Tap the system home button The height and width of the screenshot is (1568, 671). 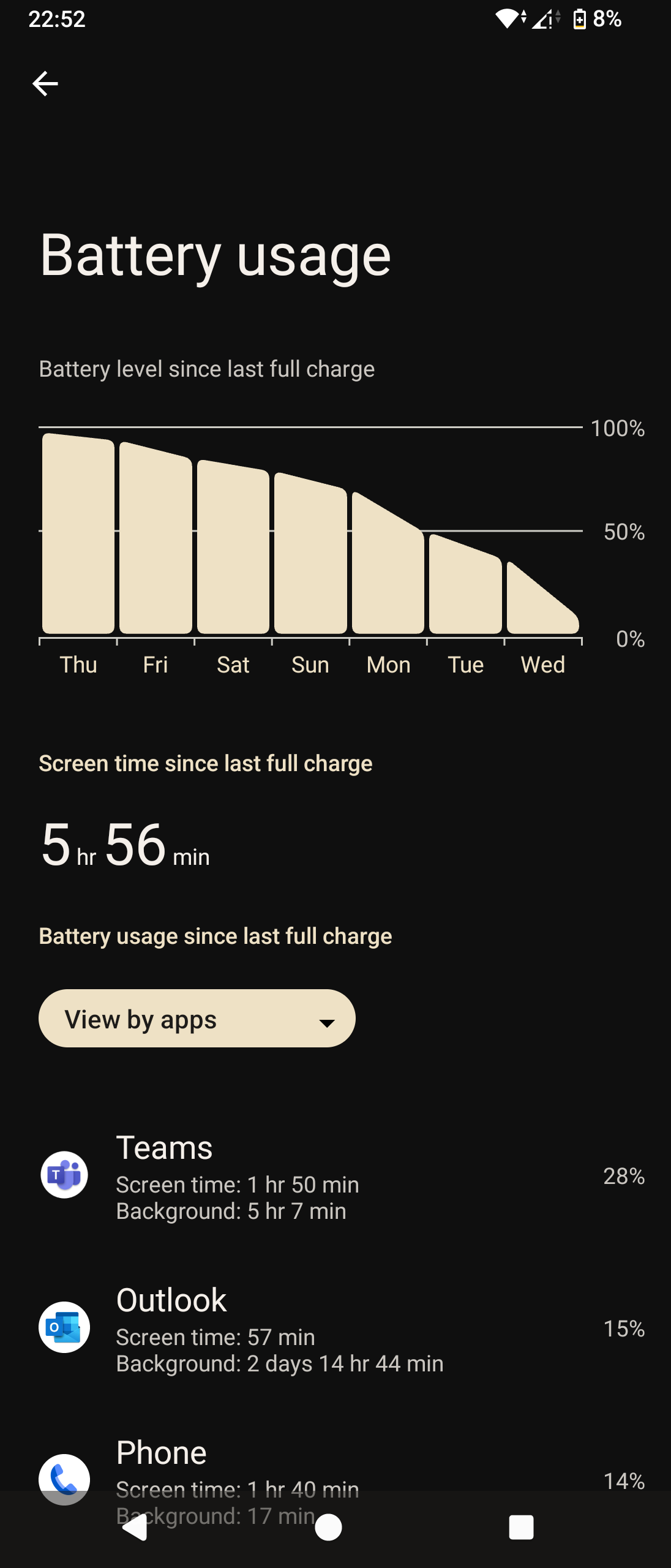pyautogui.click(x=328, y=1528)
